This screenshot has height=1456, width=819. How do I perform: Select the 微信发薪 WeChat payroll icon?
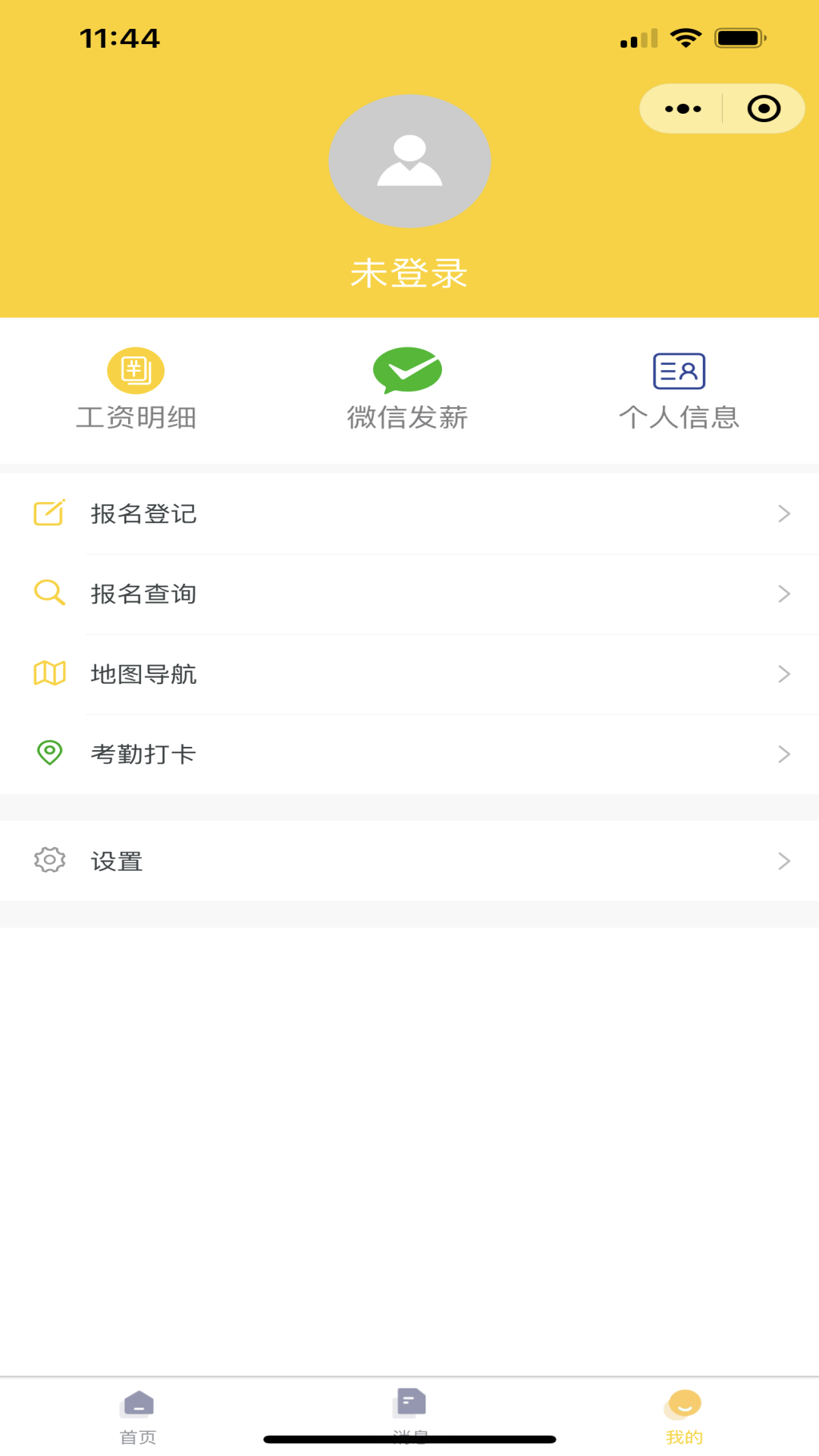pyautogui.click(x=409, y=371)
